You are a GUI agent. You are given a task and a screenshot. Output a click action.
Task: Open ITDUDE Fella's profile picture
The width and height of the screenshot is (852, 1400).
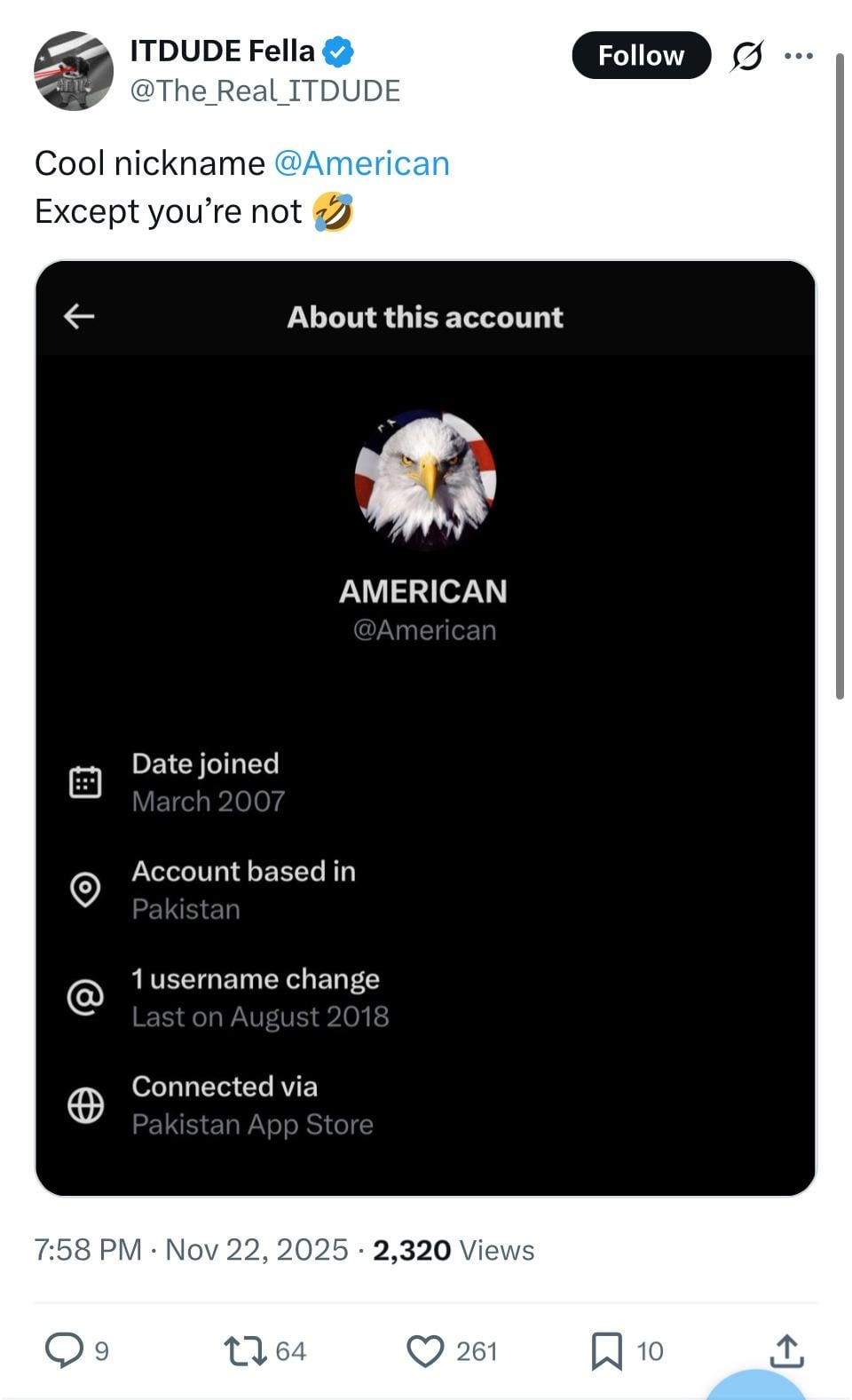74,71
